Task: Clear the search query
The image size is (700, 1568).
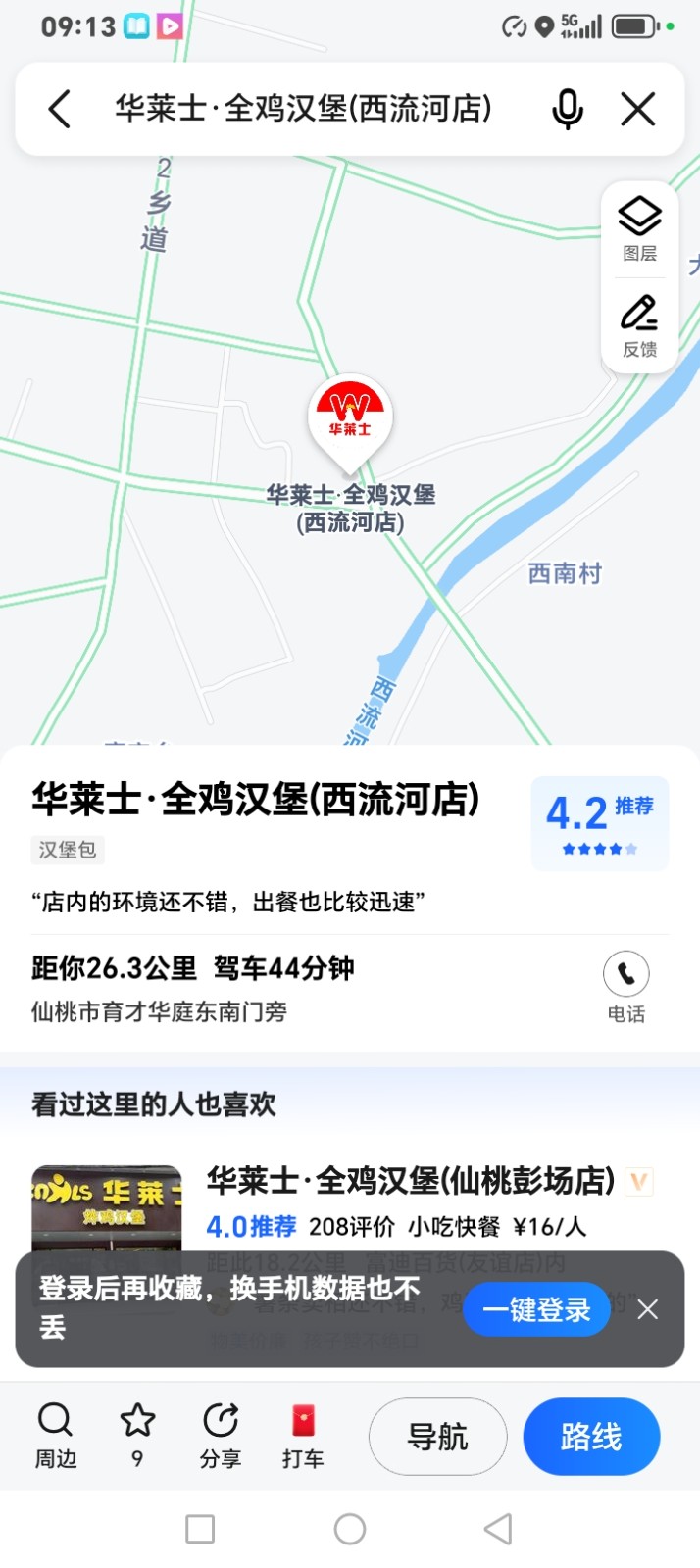Action: click(637, 109)
